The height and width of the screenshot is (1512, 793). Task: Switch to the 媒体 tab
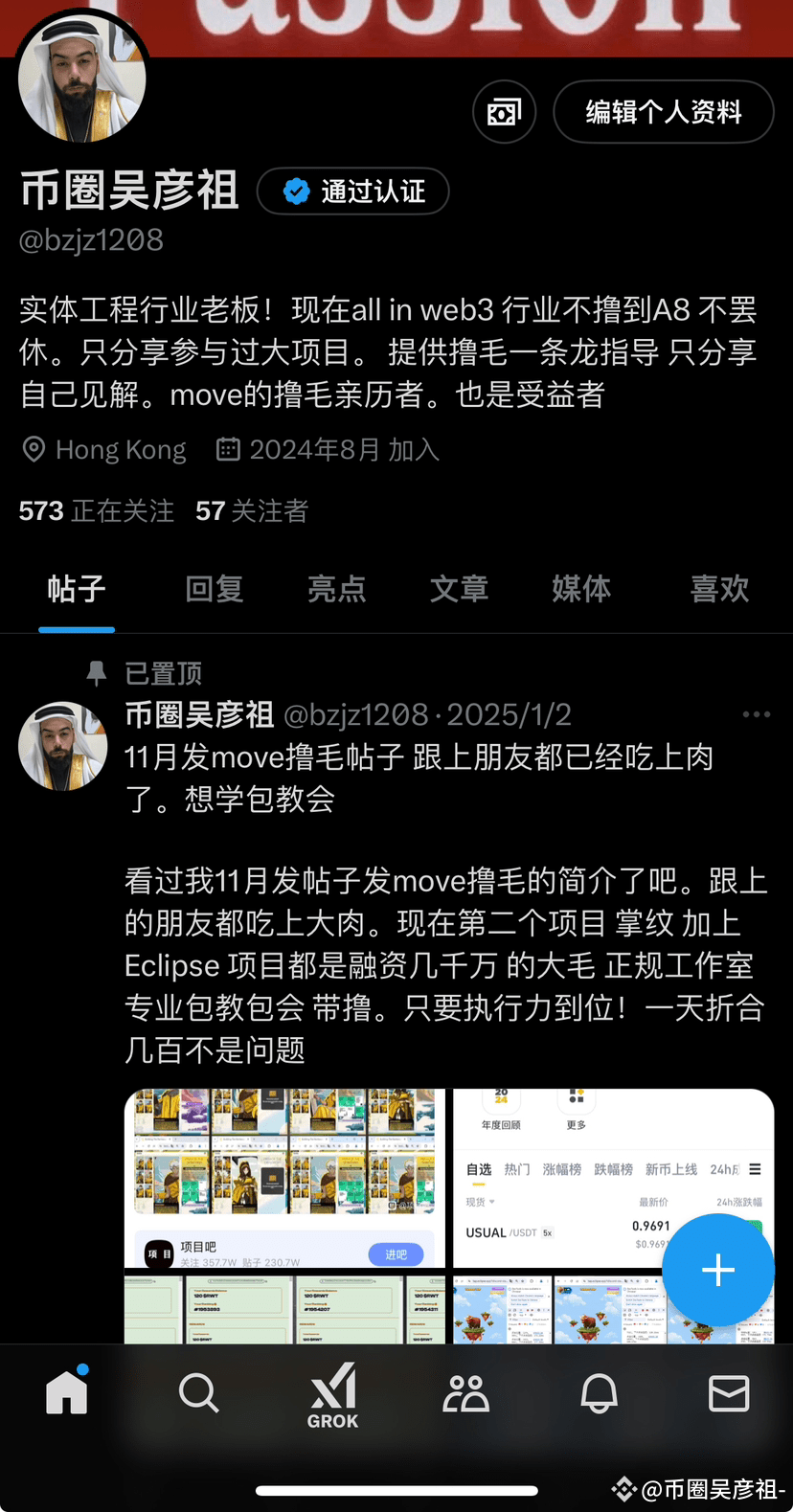click(x=581, y=588)
